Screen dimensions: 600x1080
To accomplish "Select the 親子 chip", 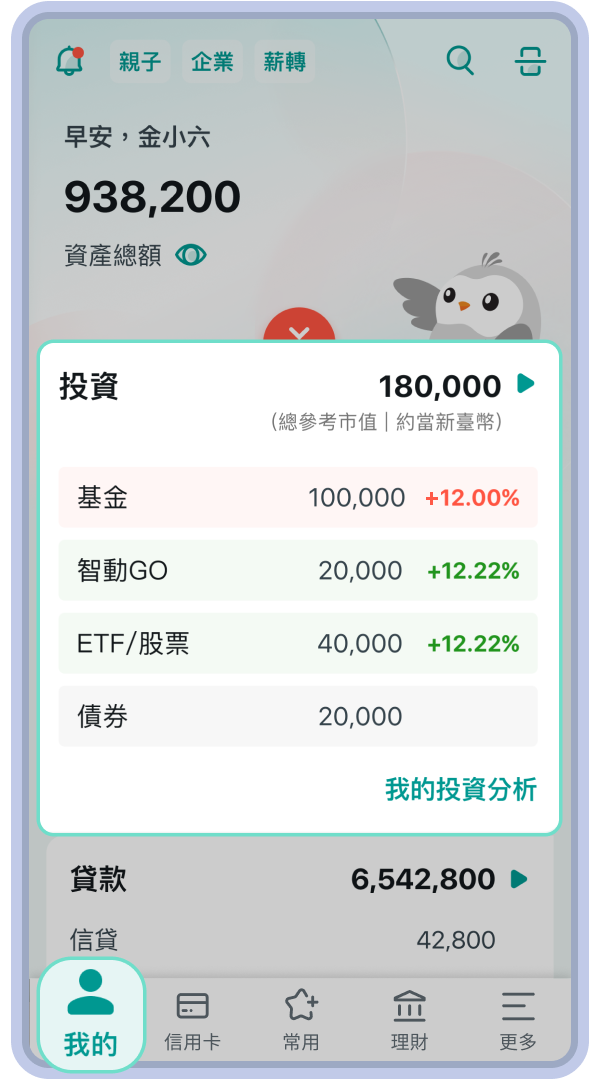I will 139,61.
